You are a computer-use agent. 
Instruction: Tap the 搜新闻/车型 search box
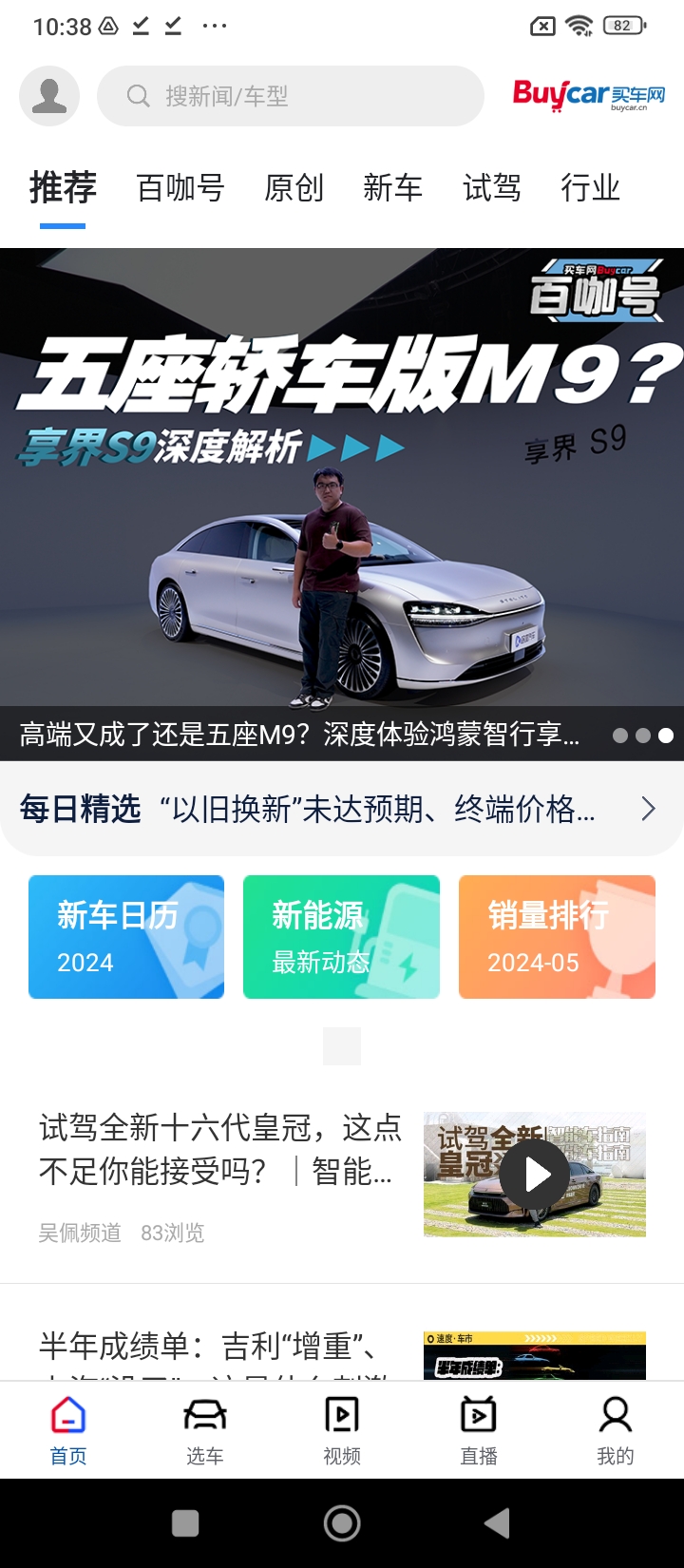(x=291, y=96)
